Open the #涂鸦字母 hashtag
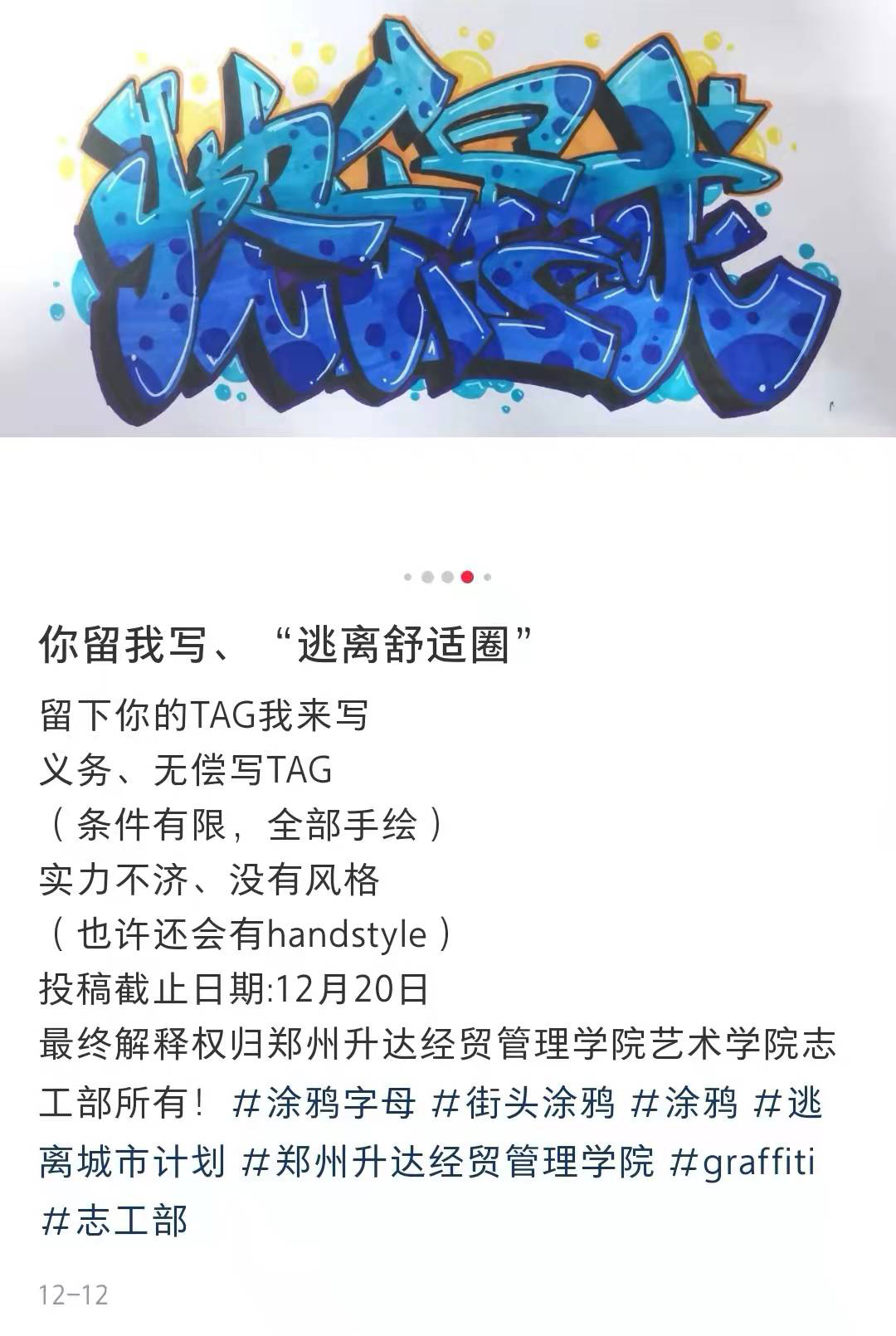Screen dimensions: 896x1336 point(324,1104)
